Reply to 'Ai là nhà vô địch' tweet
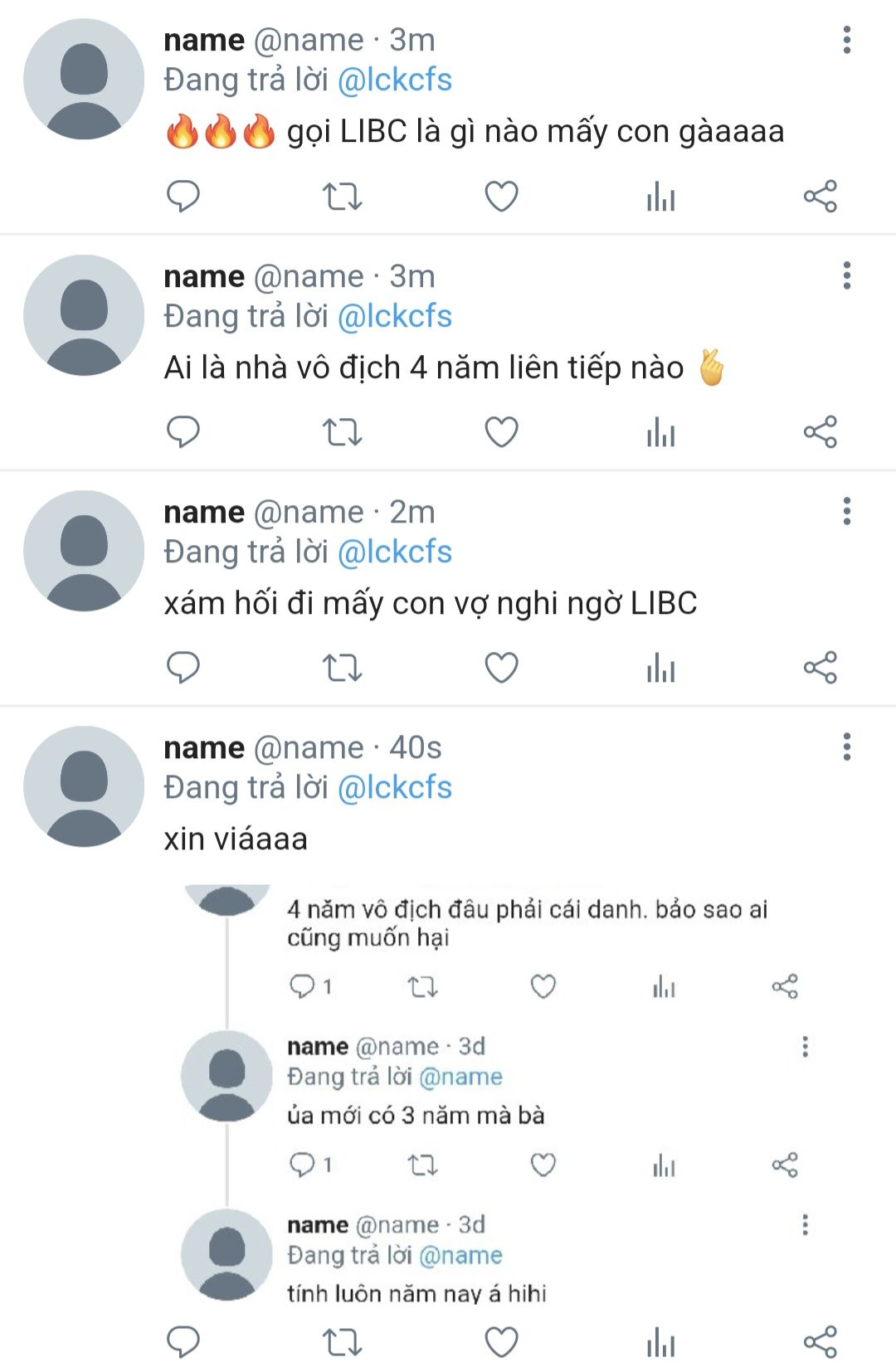Screen dimensions: 896x1372 coord(183,432)
